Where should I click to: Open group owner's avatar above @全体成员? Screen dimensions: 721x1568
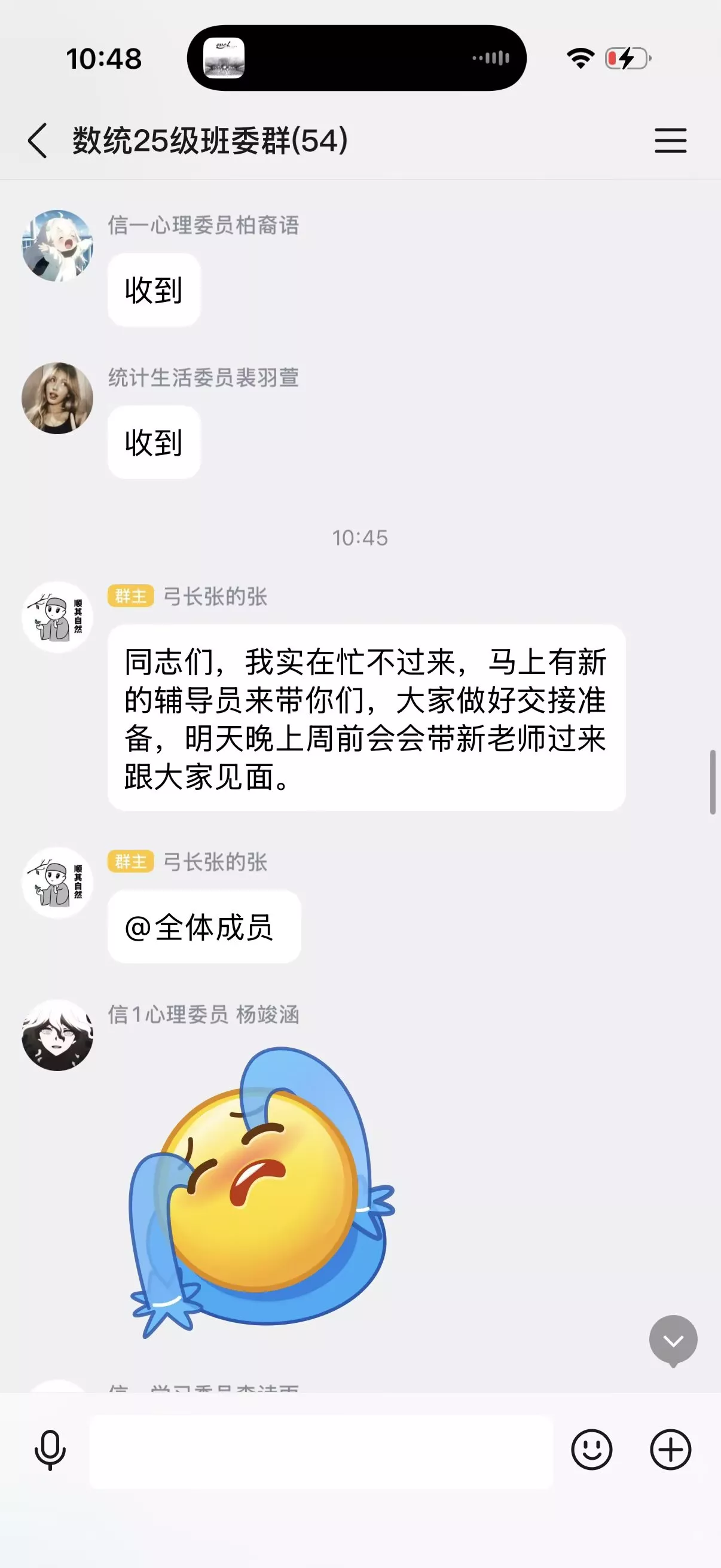57,883
